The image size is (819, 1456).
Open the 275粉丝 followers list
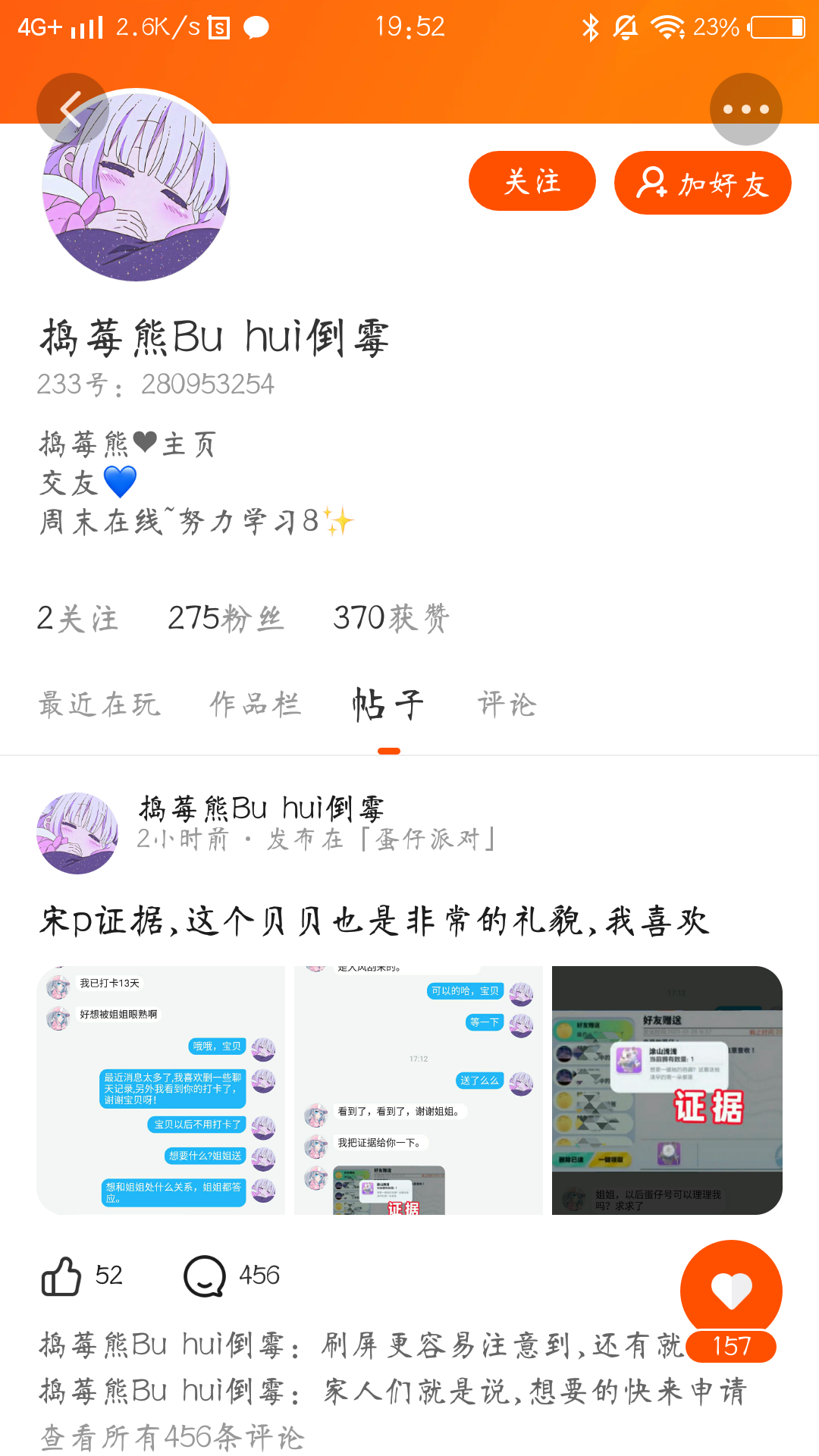click(x=226, y=618)
